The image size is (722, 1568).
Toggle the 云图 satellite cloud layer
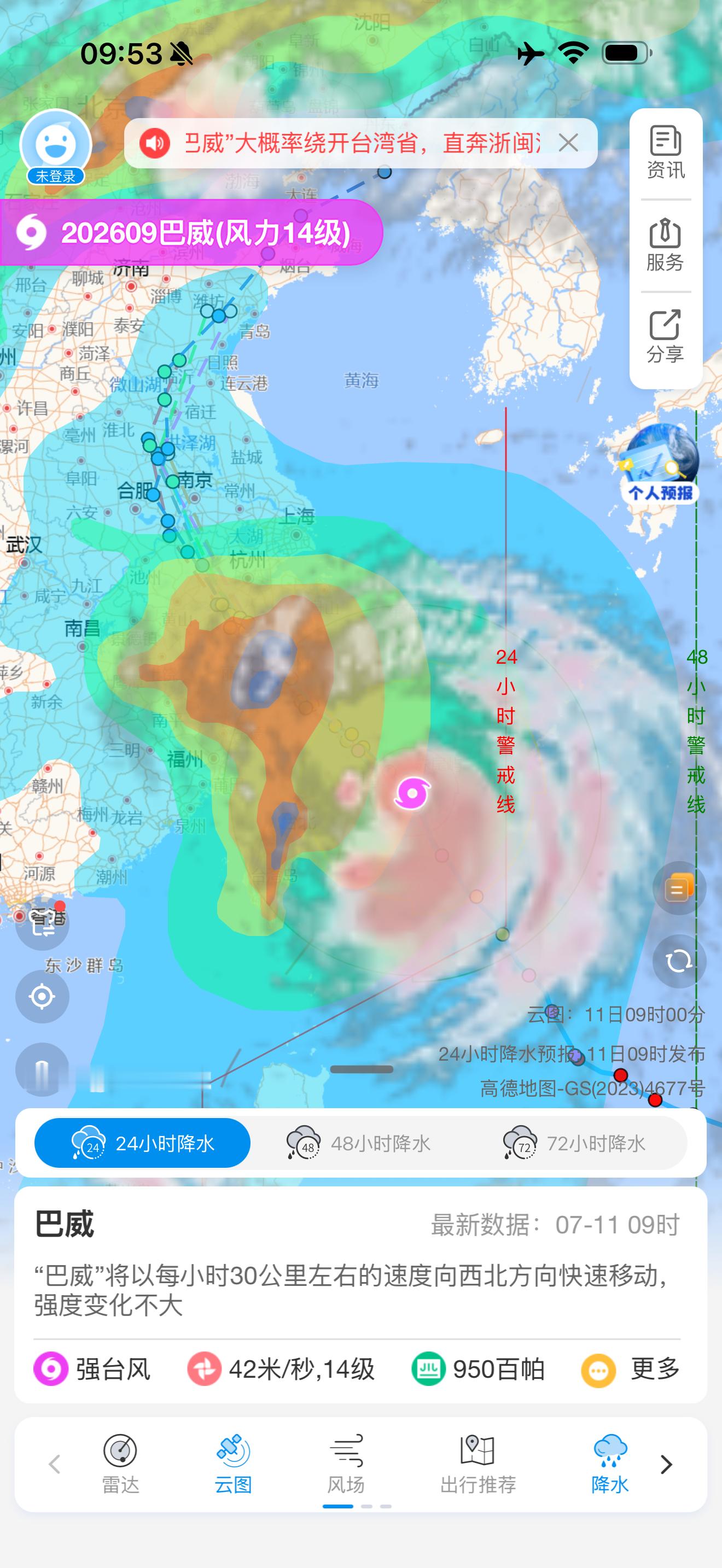click(x=233, y=1464)
